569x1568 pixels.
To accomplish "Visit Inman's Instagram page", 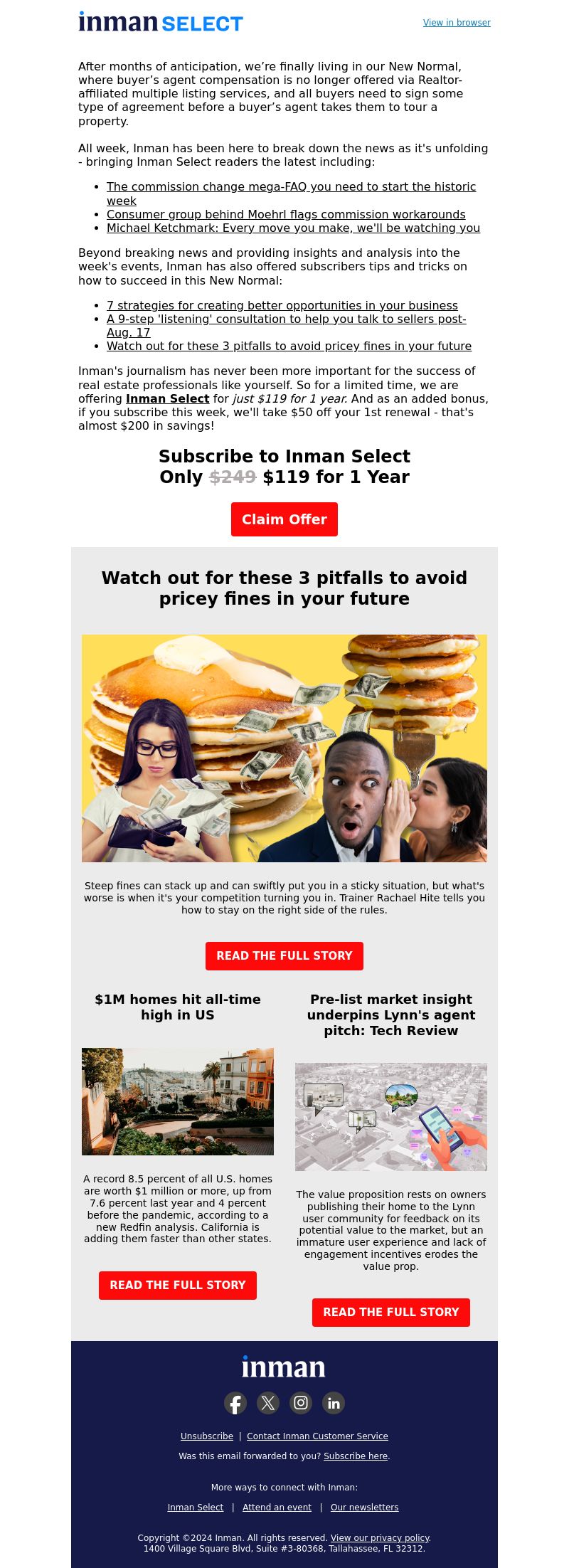I will pyautogui.click(x=301, y=1403).
